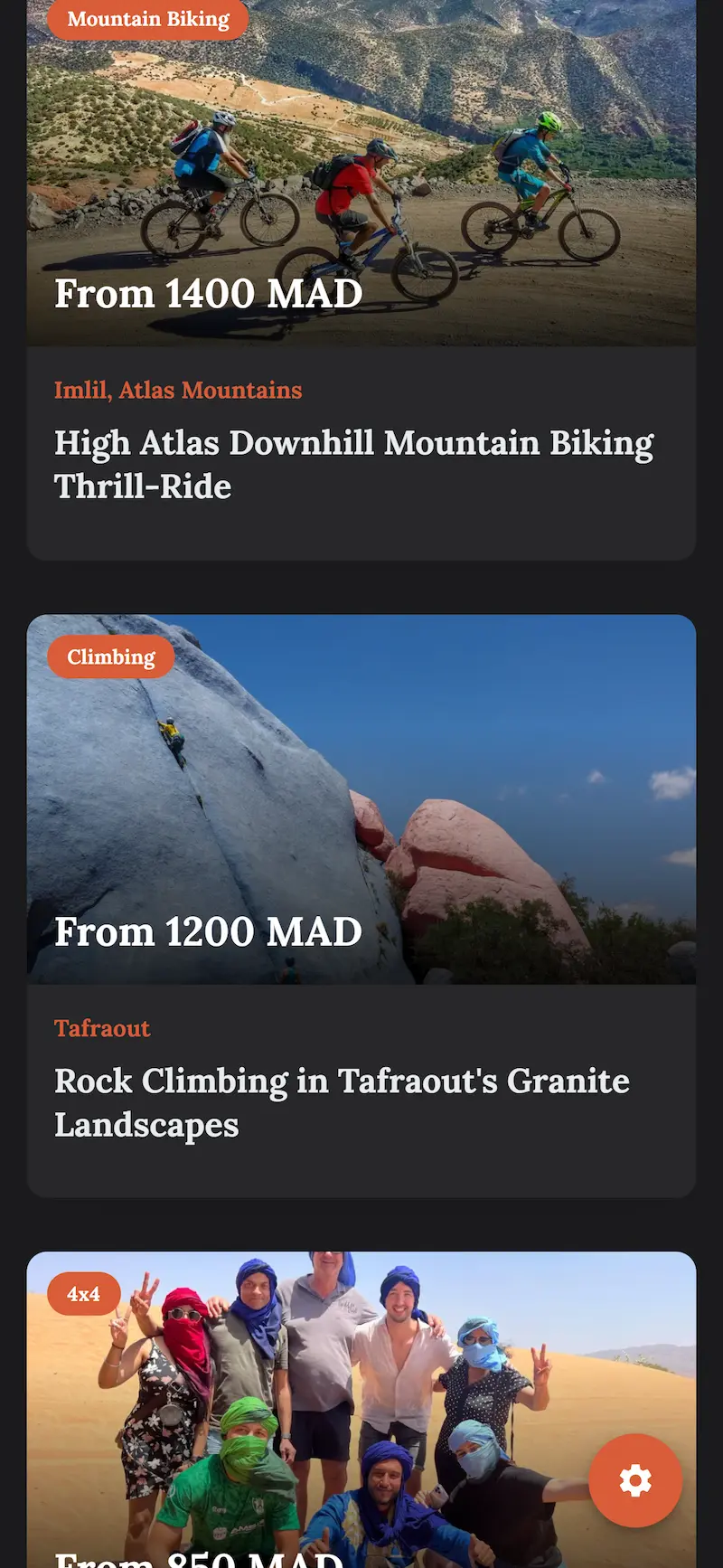View Rock Climbing in Tafraout's Granite Landscapes
Screen dimensions: 723x1568
tap(342, 1101)
